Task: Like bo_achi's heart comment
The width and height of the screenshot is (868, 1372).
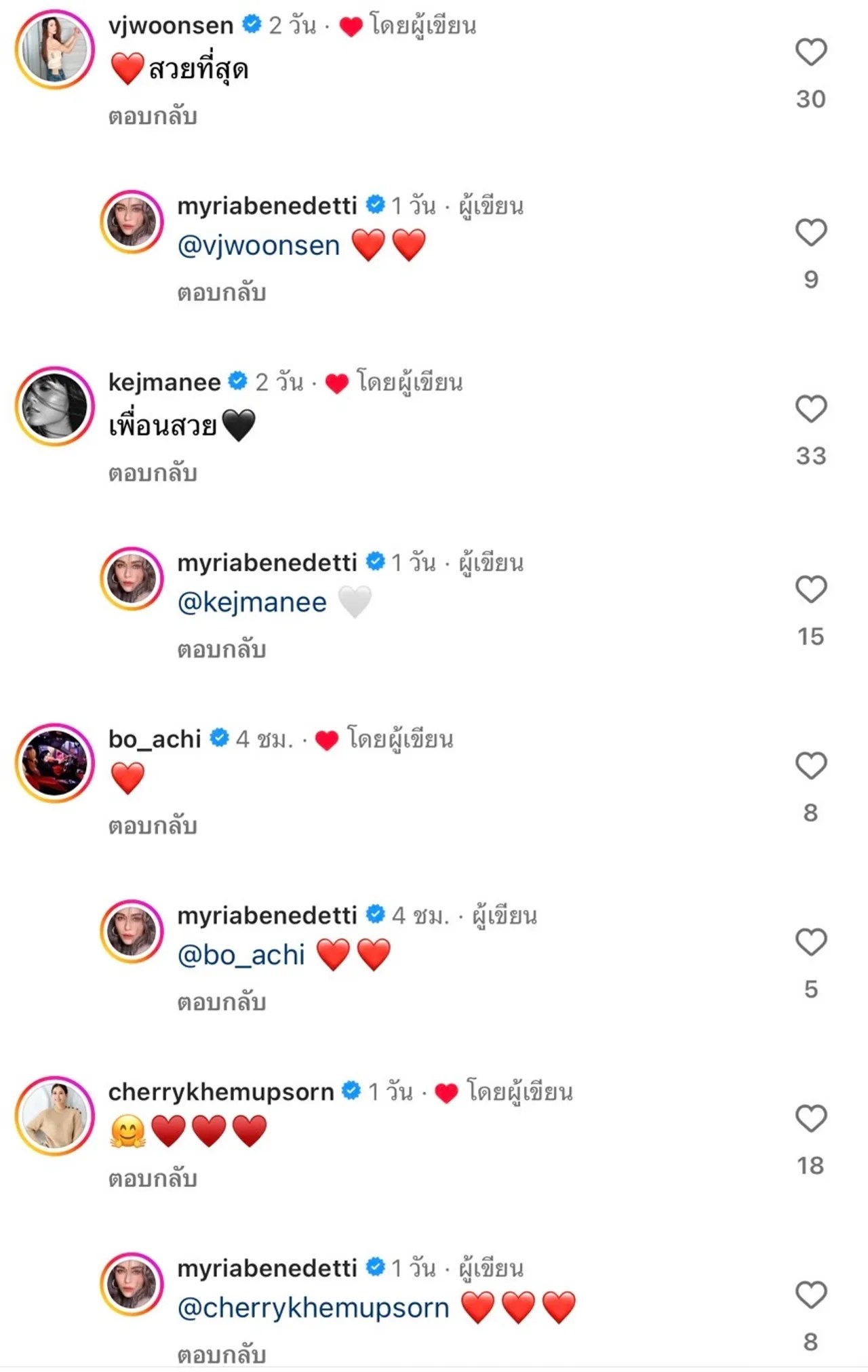Action: [810, 766]
